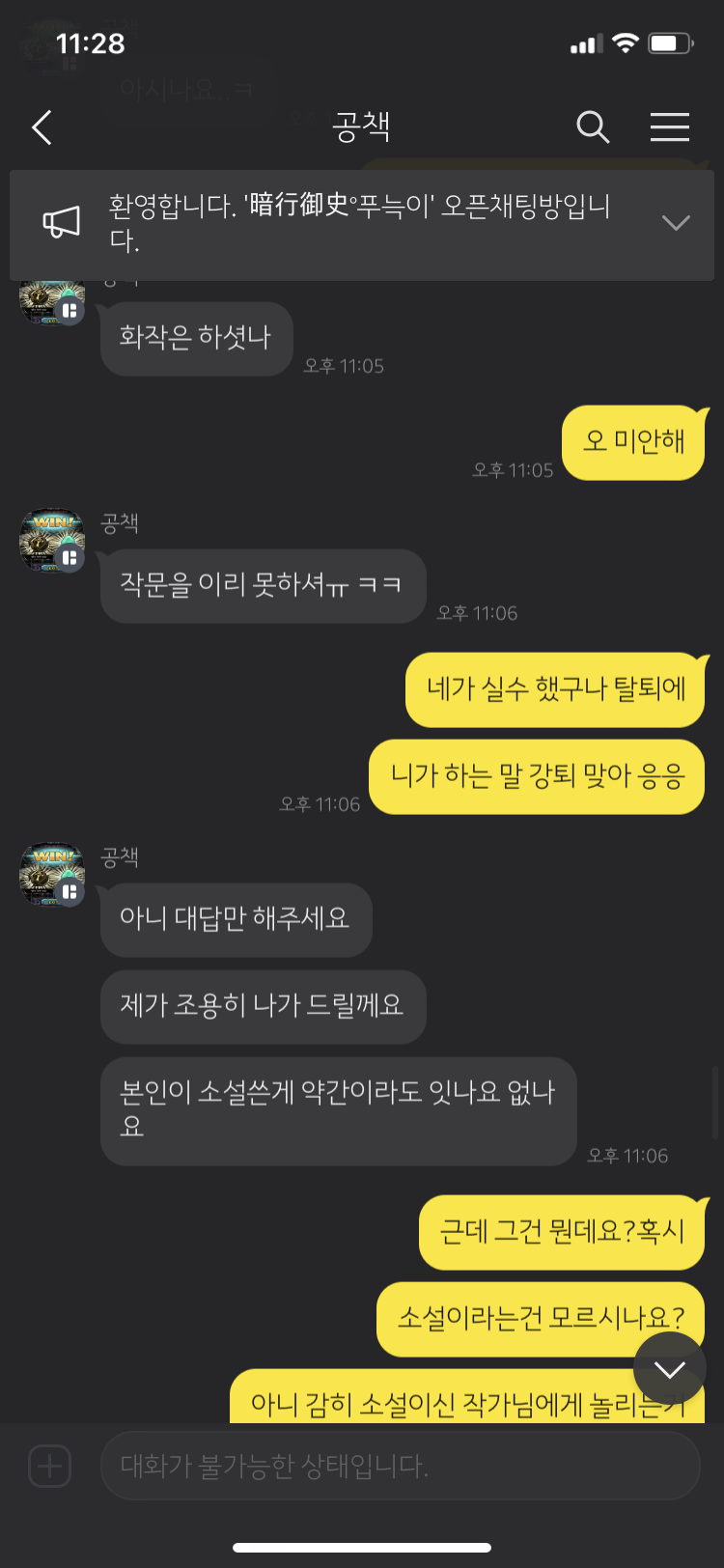
Task: Go back from the 공책 chat
Action: 42,127
